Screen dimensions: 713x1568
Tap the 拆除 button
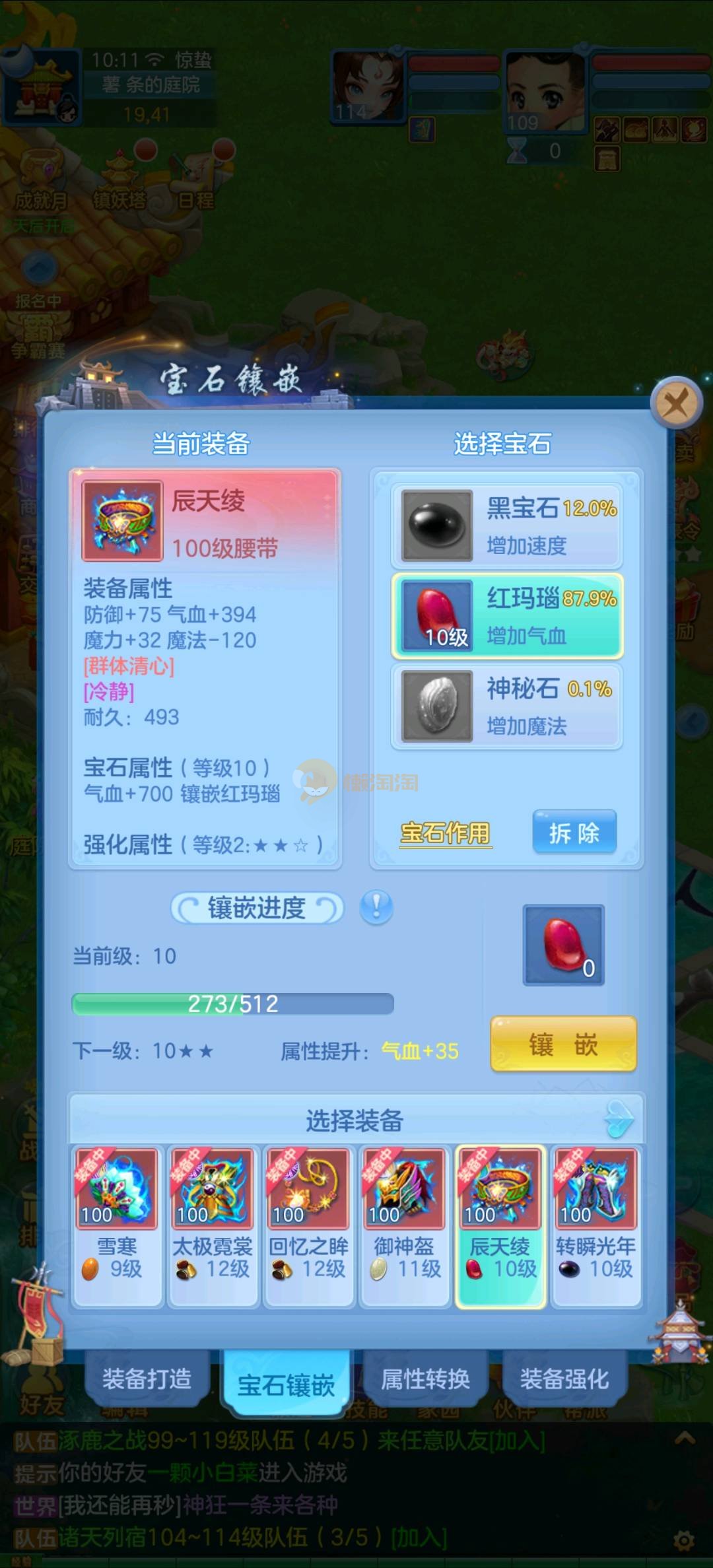574,833
